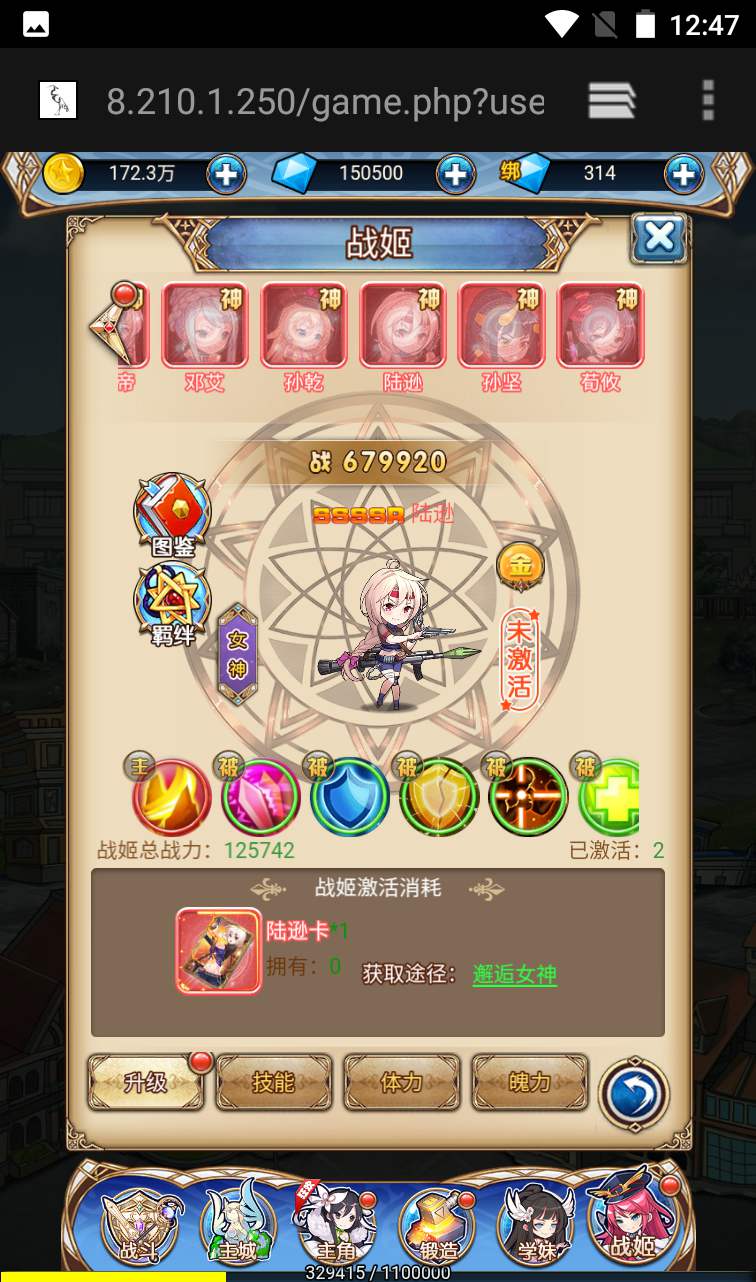The height and width of the screenshot is (1282, 756).
Task: Tap the 邂逅女神 acquisition link
Action: pyautogui.click(x=514, y=974)
